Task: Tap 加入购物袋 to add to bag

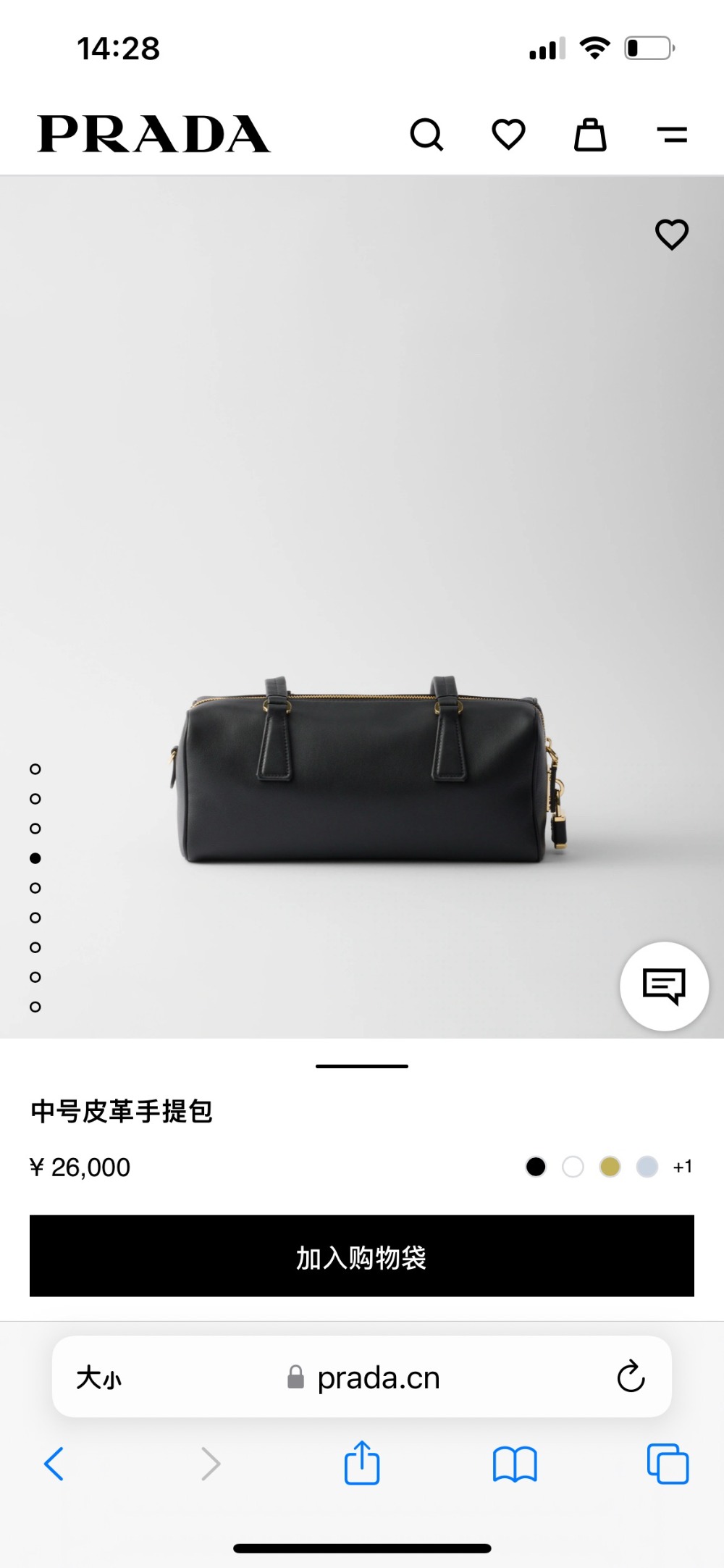Action: click(x=362, y=1256)
